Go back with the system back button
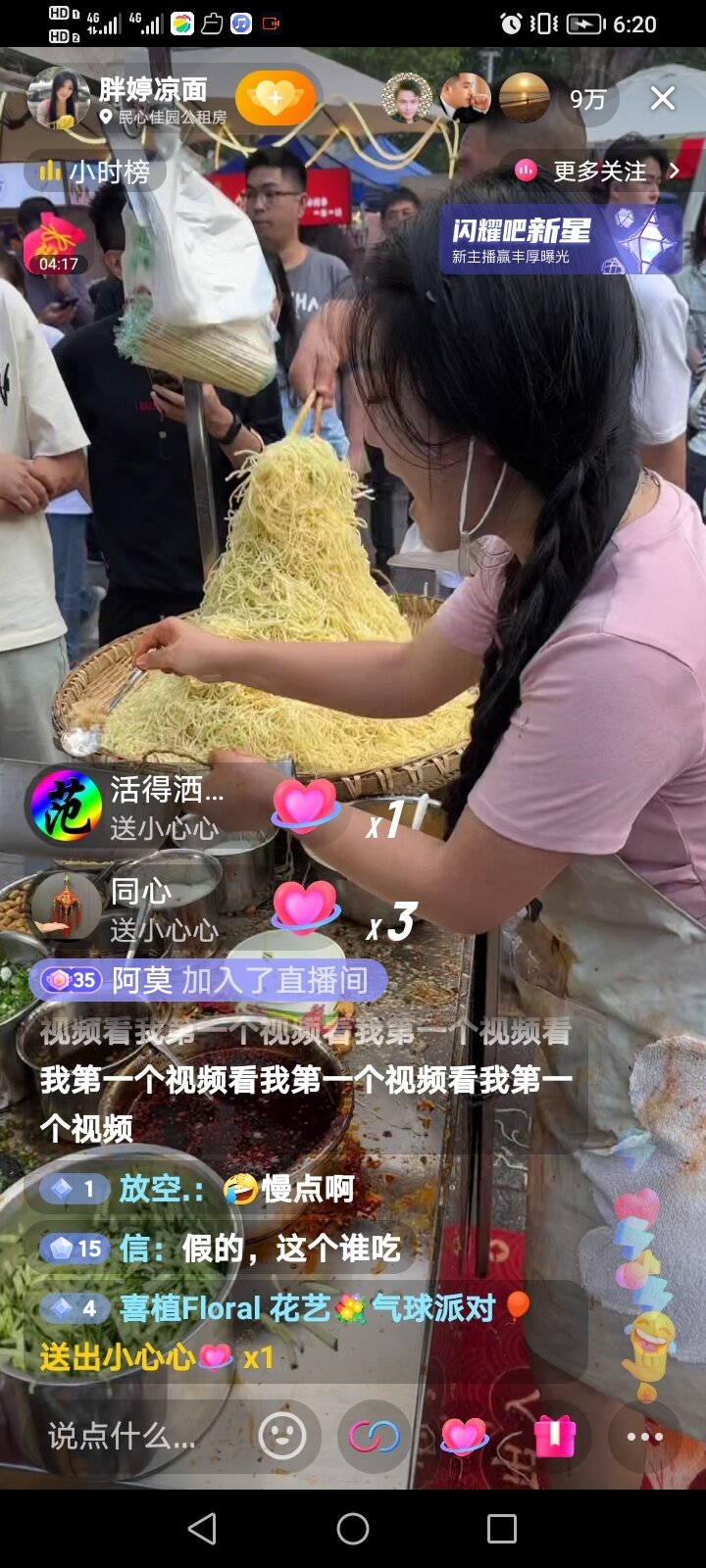This screenshot has width=706, height=1568. (202, 1529)
